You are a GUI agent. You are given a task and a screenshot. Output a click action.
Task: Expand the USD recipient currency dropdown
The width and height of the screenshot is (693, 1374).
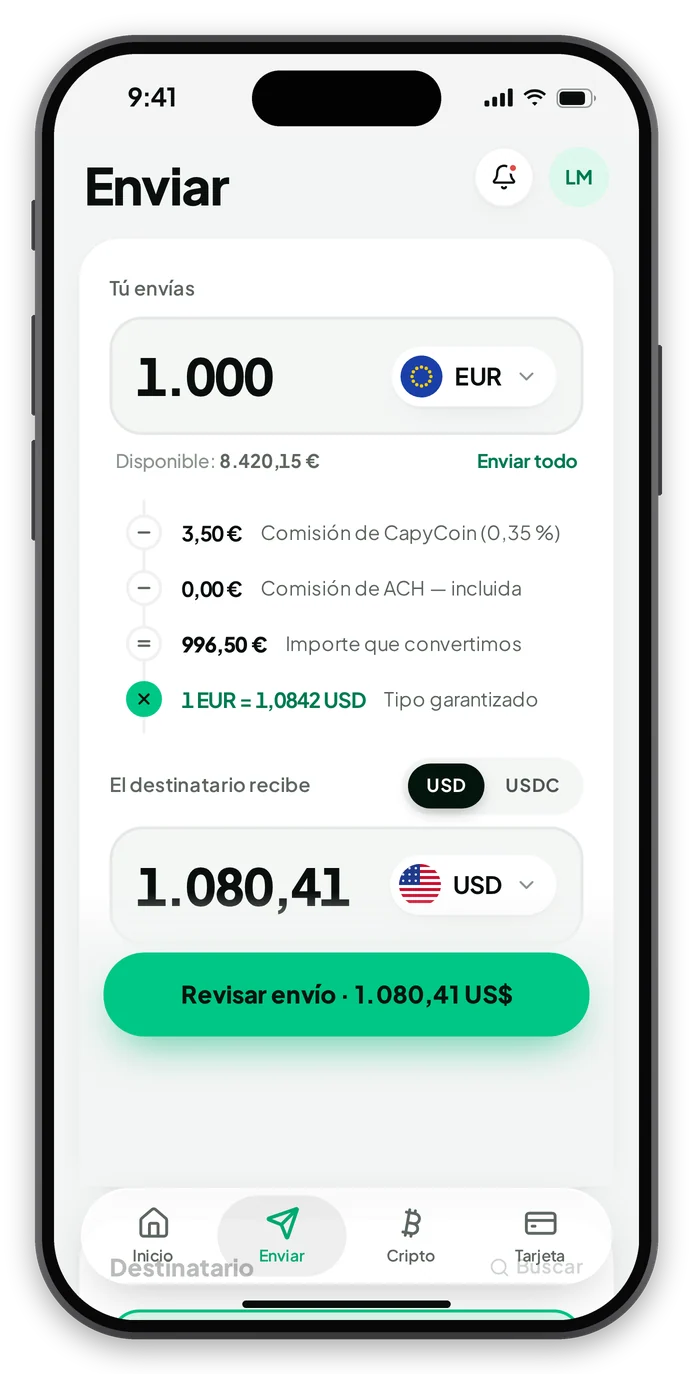coord(473,885)
